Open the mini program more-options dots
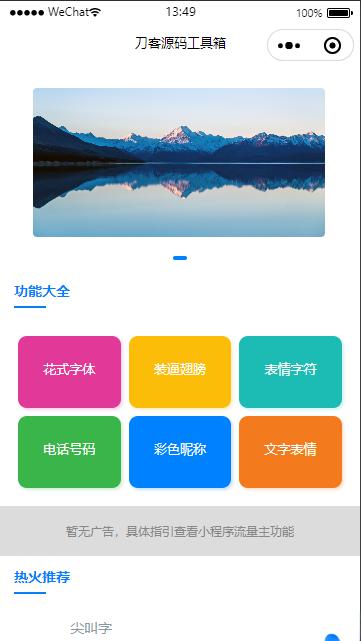Image resolution: width=361 pixels, height=641 pixels. tap(289, 45)
